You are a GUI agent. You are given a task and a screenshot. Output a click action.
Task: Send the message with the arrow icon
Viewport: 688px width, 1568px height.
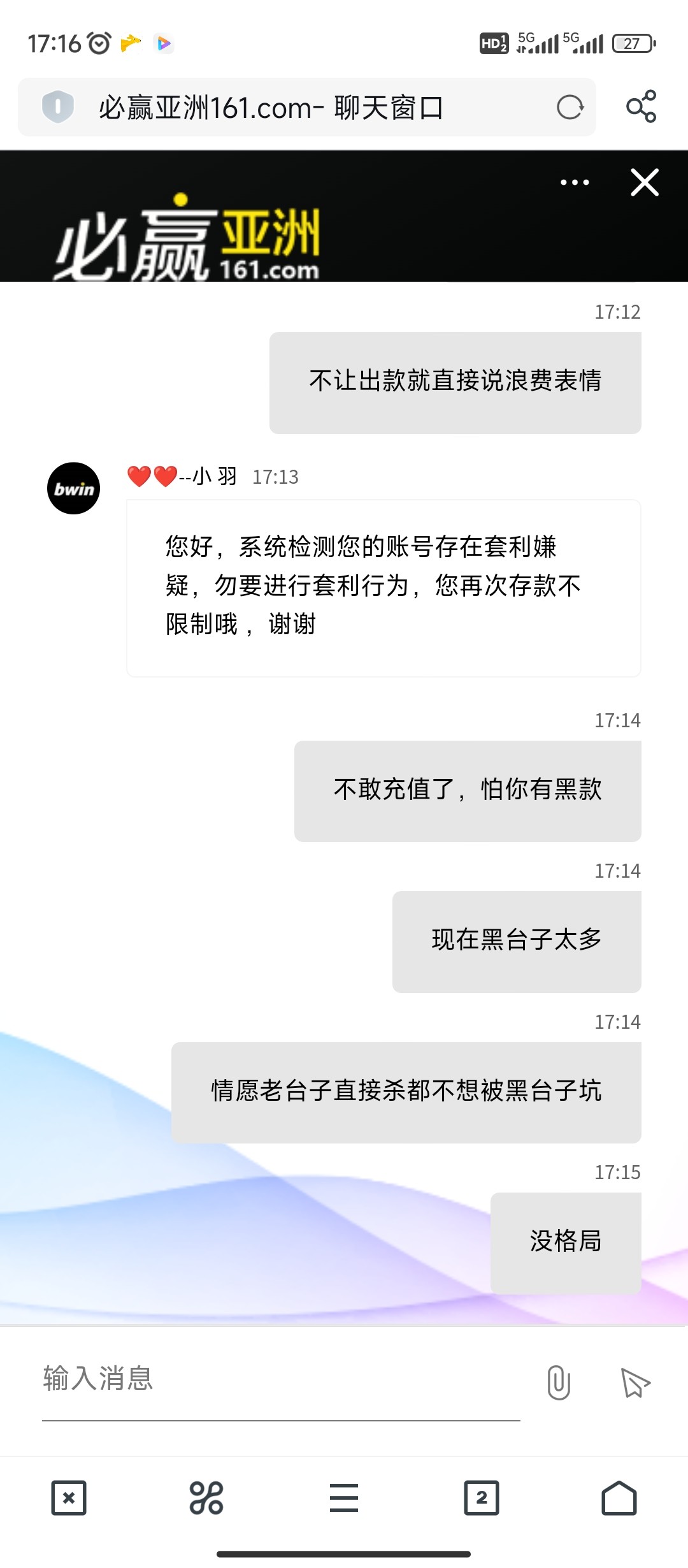[635, 1382]
